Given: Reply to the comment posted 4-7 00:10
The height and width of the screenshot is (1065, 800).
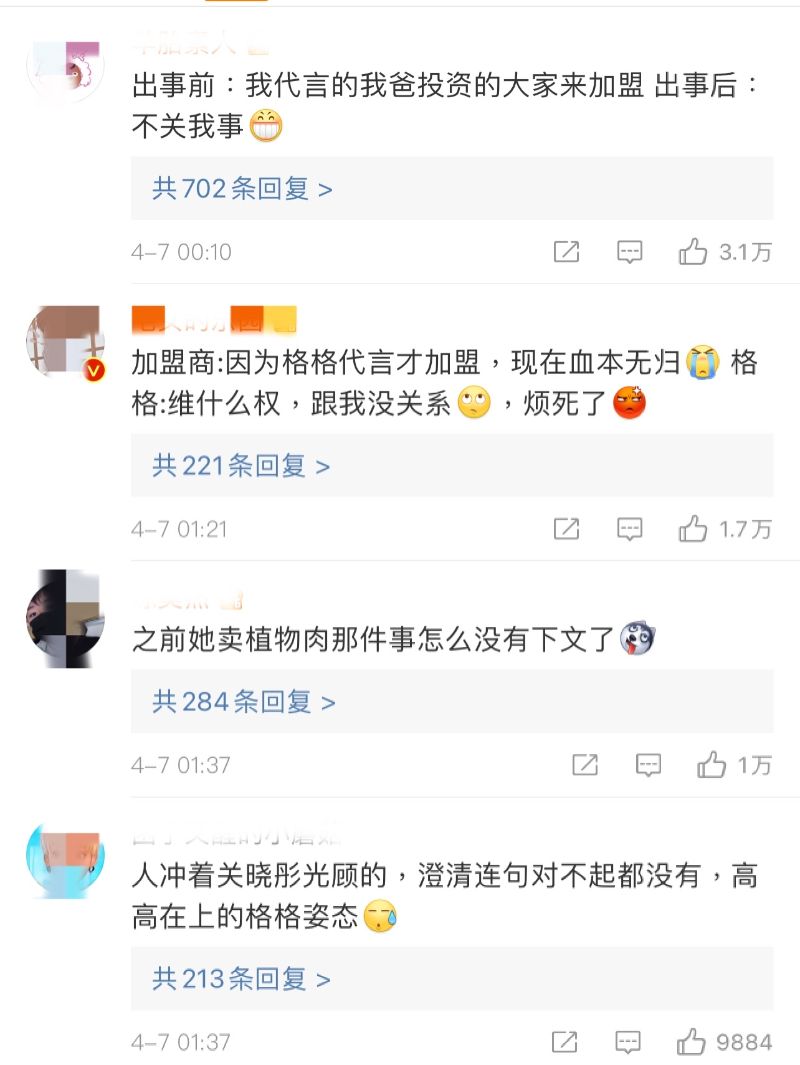Looking at the screenshot, I should 629,252.
